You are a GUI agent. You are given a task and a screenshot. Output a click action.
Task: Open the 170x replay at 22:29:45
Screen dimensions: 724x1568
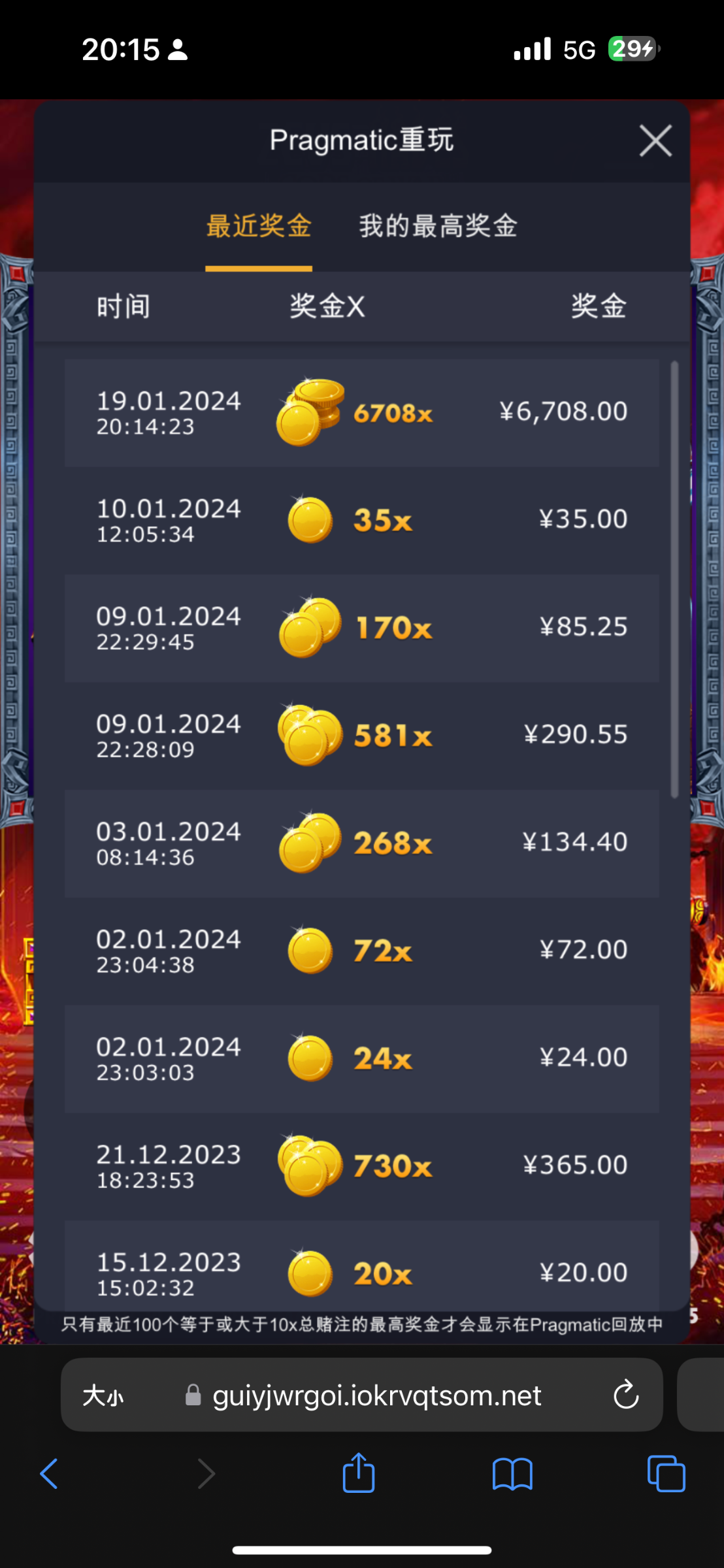click(x=361, y=628)
